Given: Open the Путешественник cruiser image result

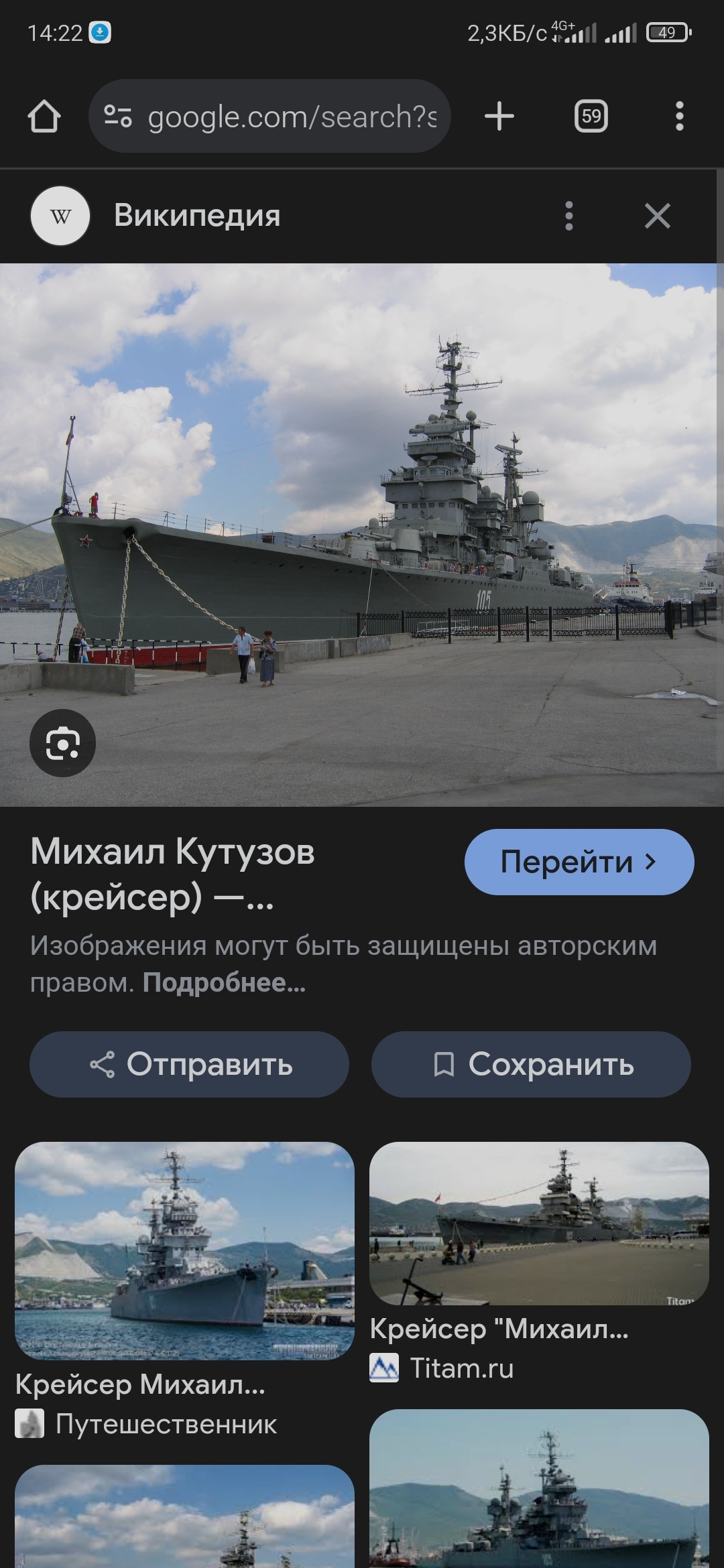Looking at the screenshot, I should pyautogui.click(x=184, y=1250).
